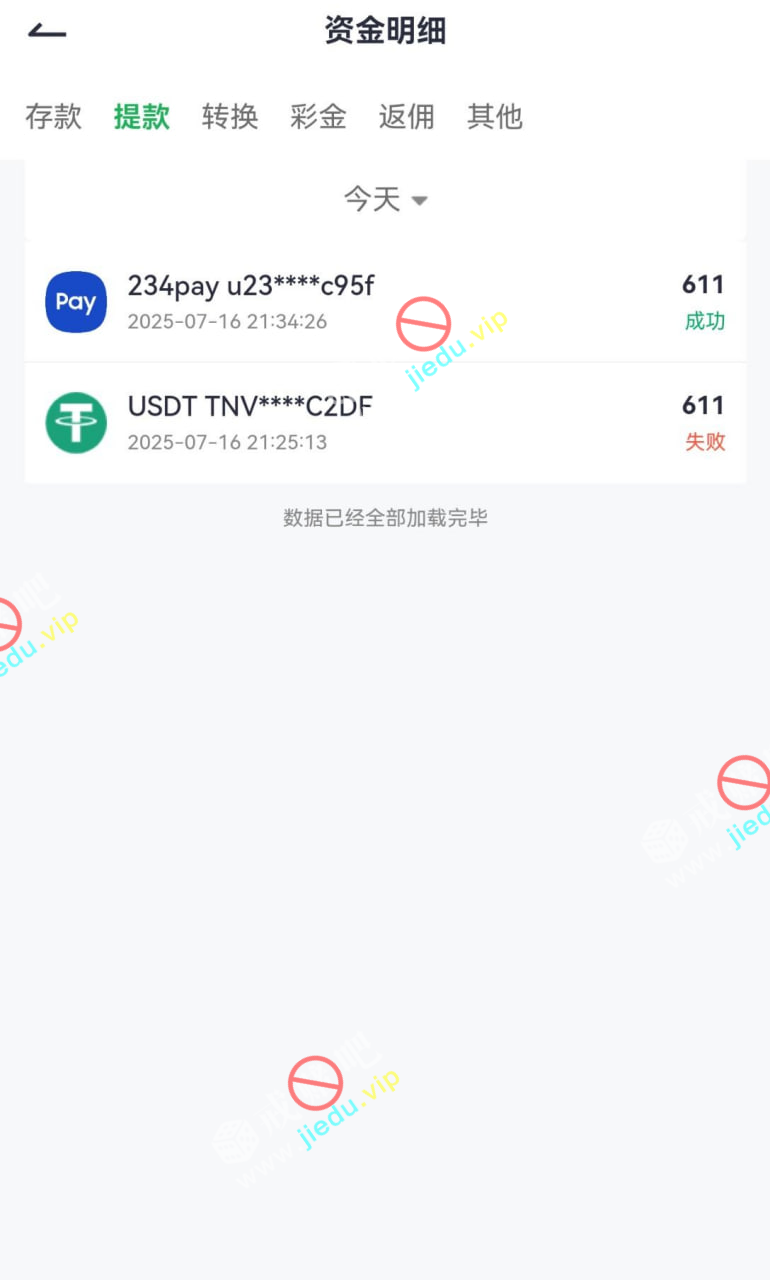Open the 其他 tab
This screenshot has height=1280, width=770.
pyautogui.click(x=495, y=117)
